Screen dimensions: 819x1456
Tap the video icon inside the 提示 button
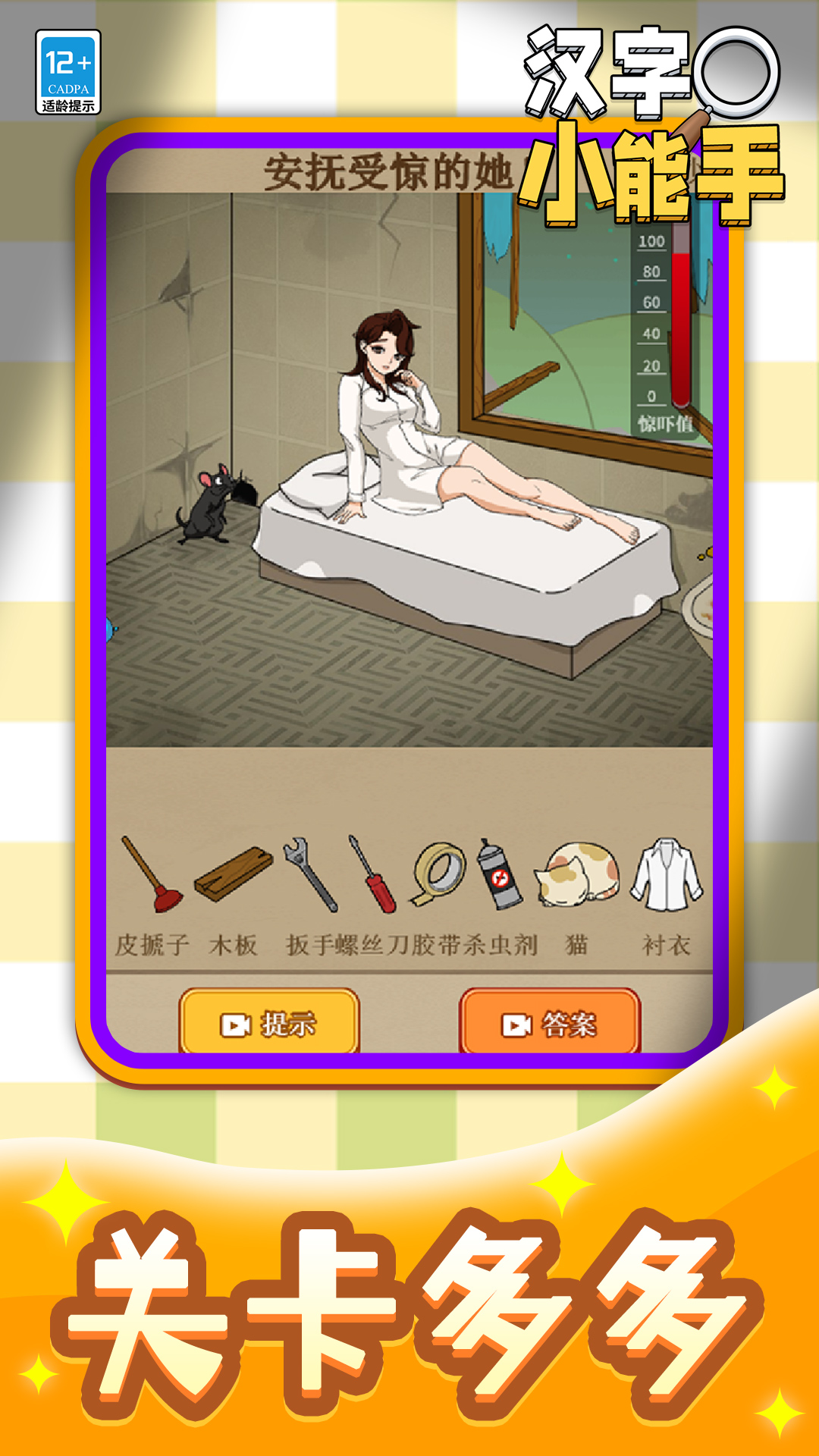tap(235, 1022)
